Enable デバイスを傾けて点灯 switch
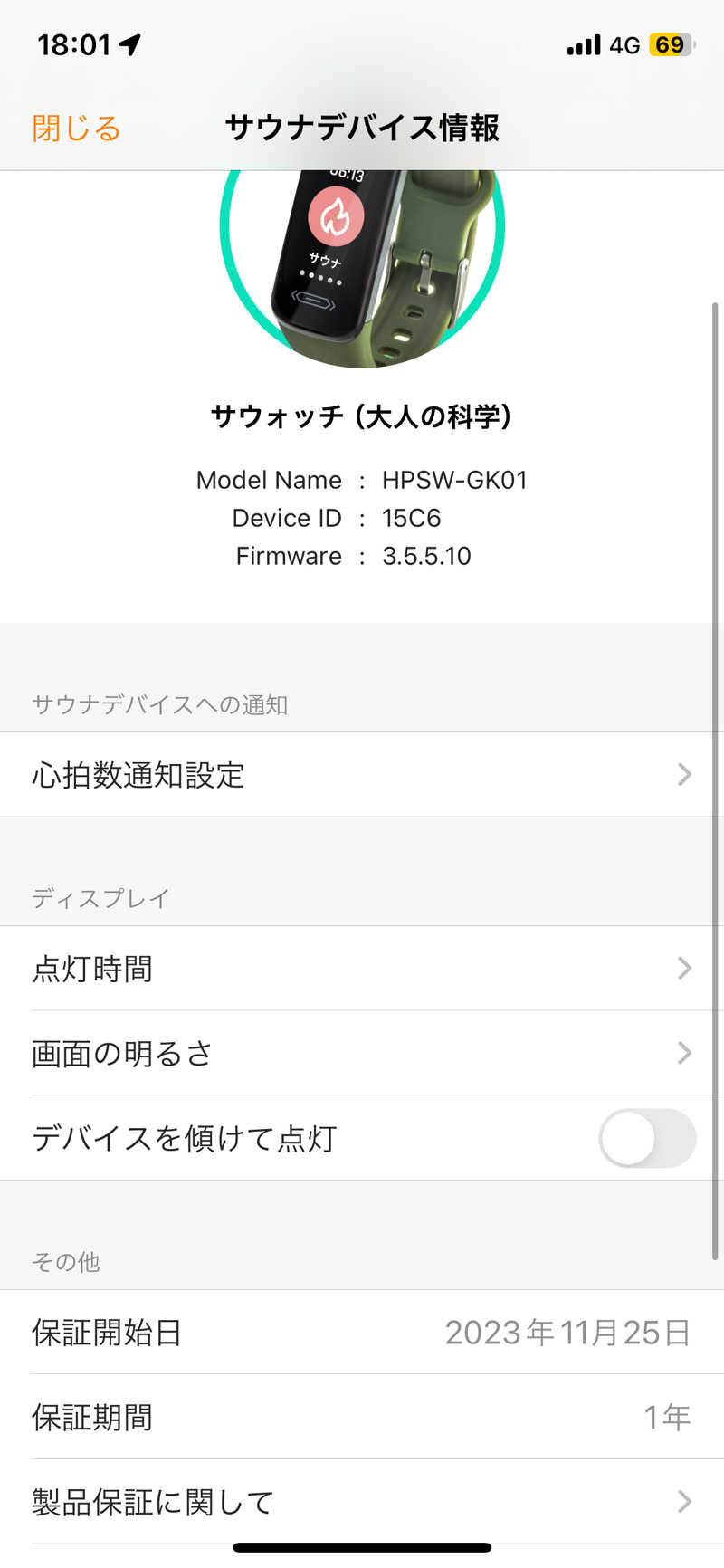The image size is (724, 1568). pos(646,1138)
